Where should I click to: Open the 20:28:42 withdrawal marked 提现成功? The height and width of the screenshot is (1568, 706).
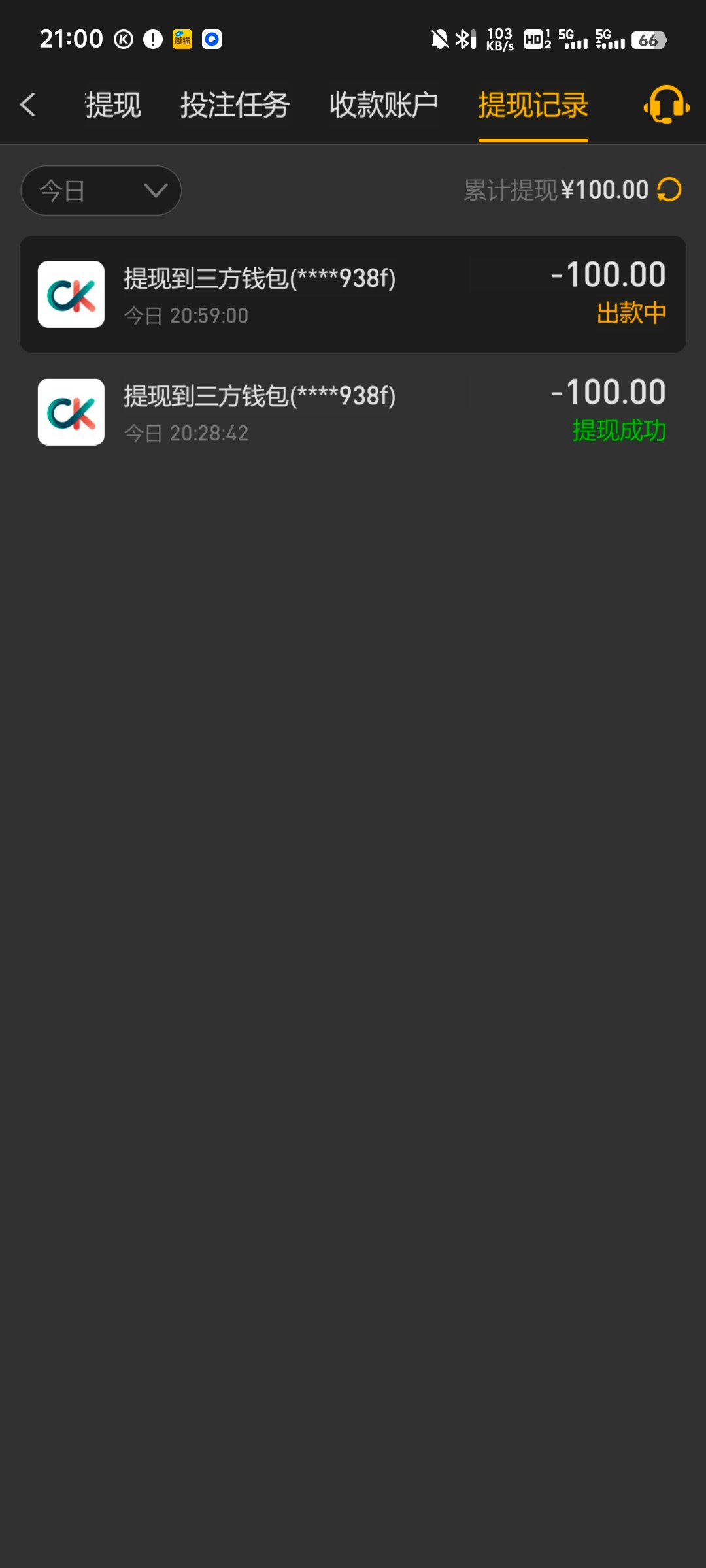click(353, 412)
